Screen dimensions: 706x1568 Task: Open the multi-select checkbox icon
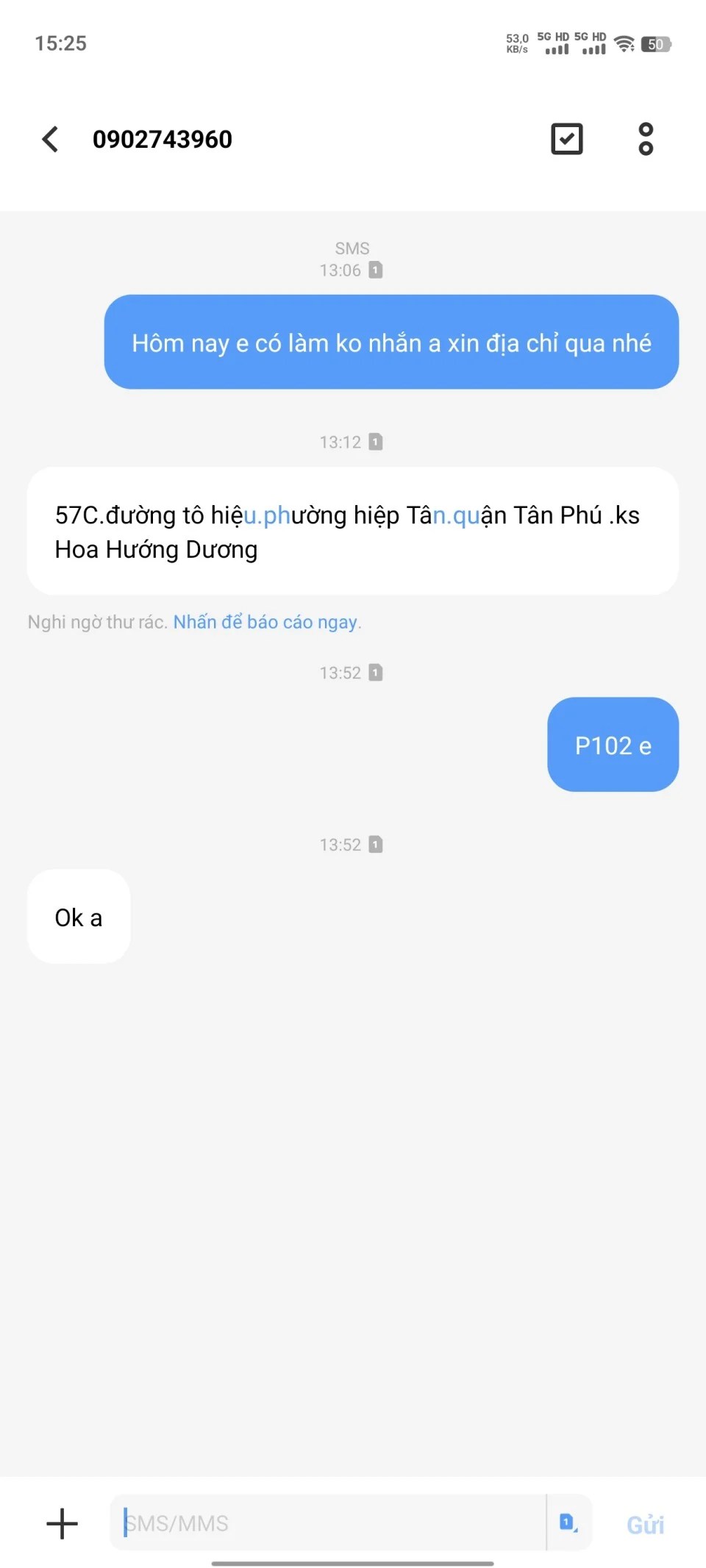pyautogui.click(x=566, y=139)
